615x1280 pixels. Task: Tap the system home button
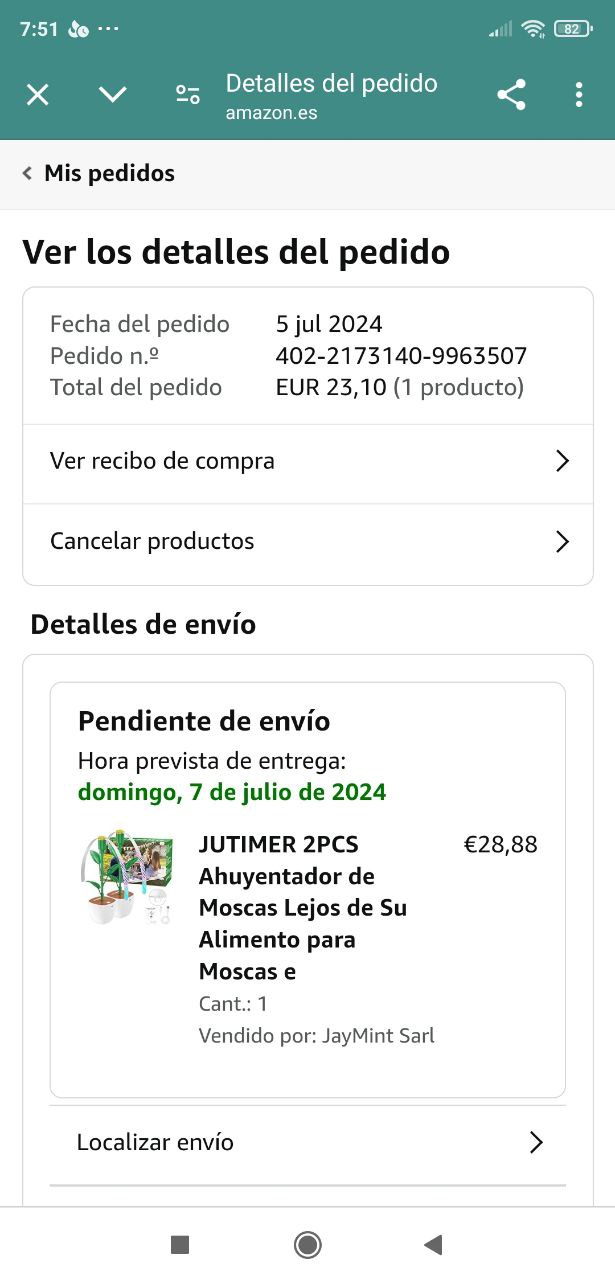(307, 1244)
